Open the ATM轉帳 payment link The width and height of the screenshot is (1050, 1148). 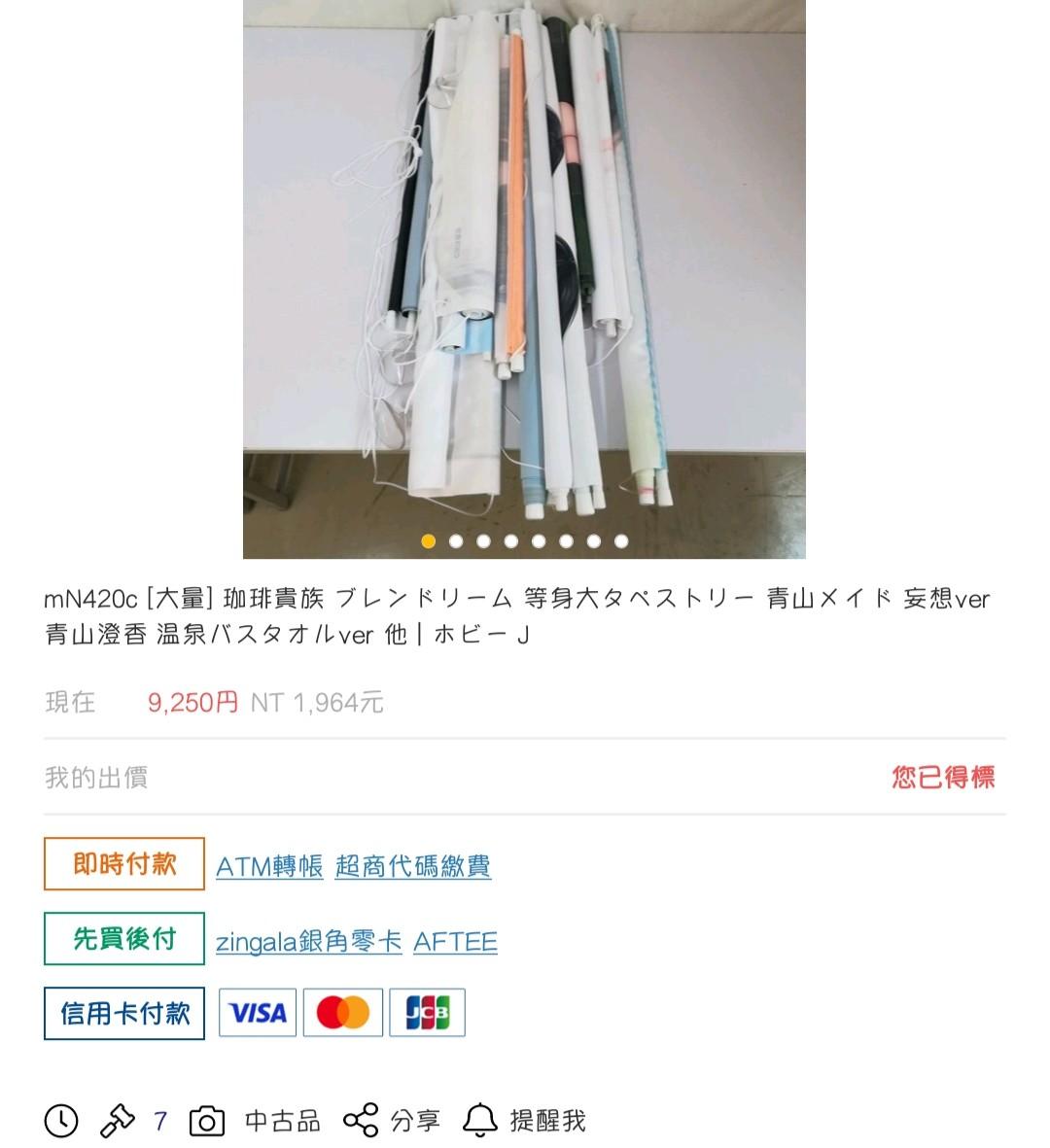click(269, 865)
